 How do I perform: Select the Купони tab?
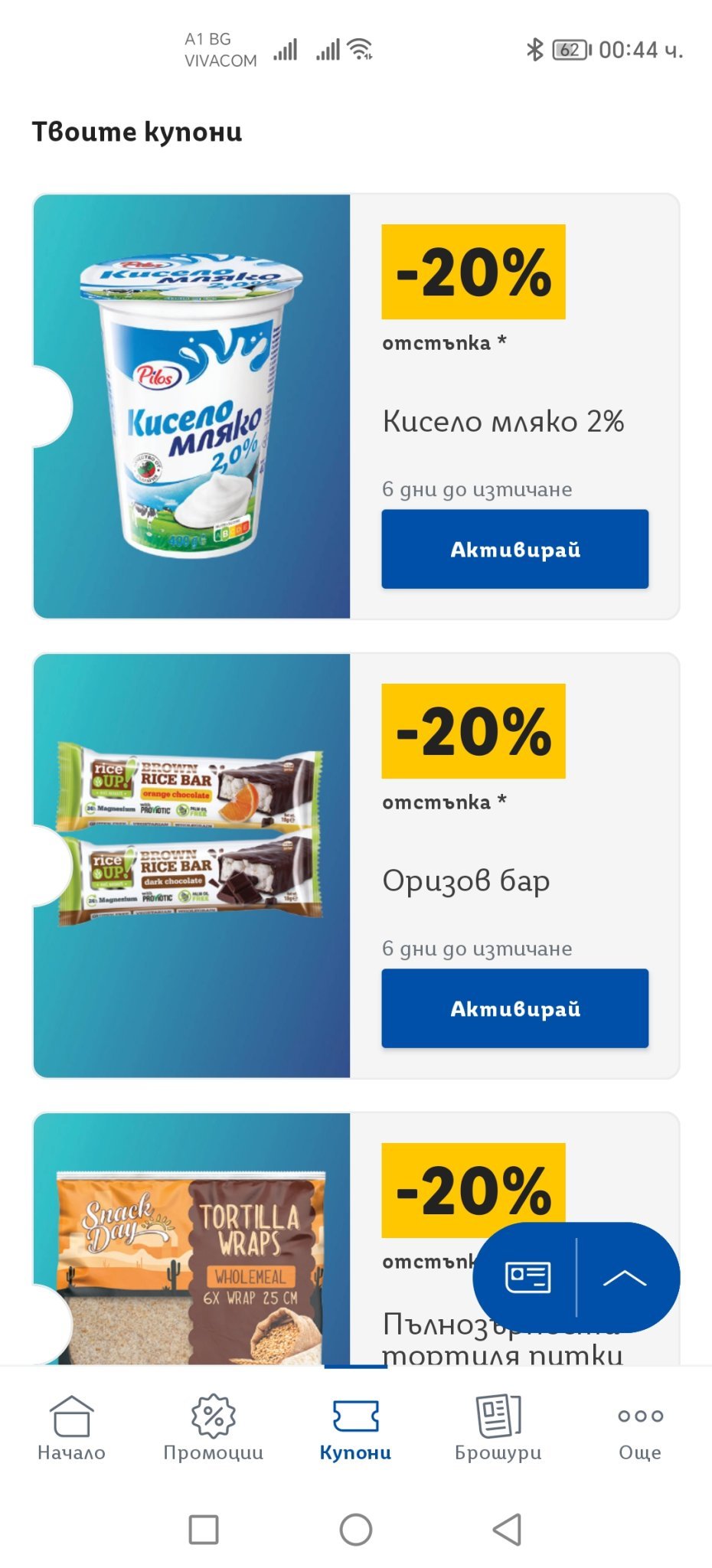355,1428
